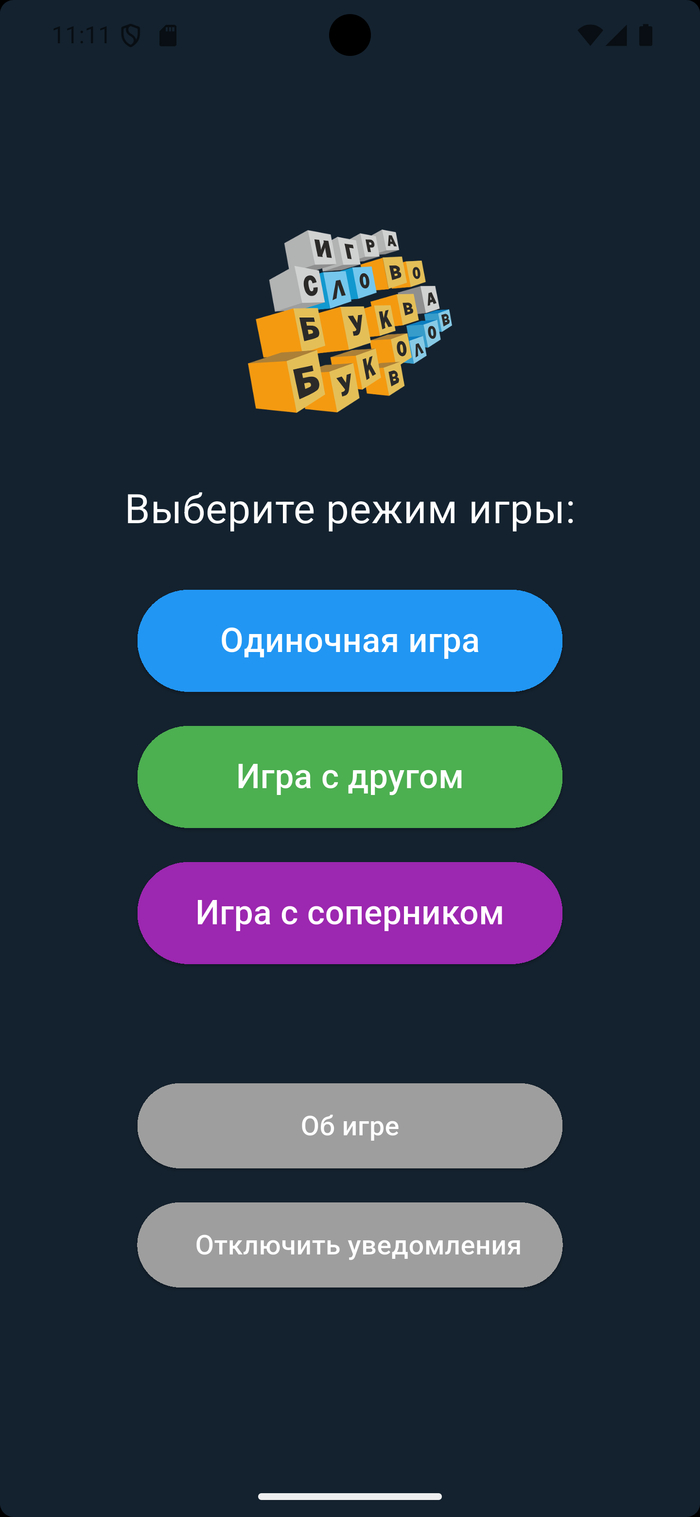Choose Игра с другом
700x1517 pixels.
point(349,777)
